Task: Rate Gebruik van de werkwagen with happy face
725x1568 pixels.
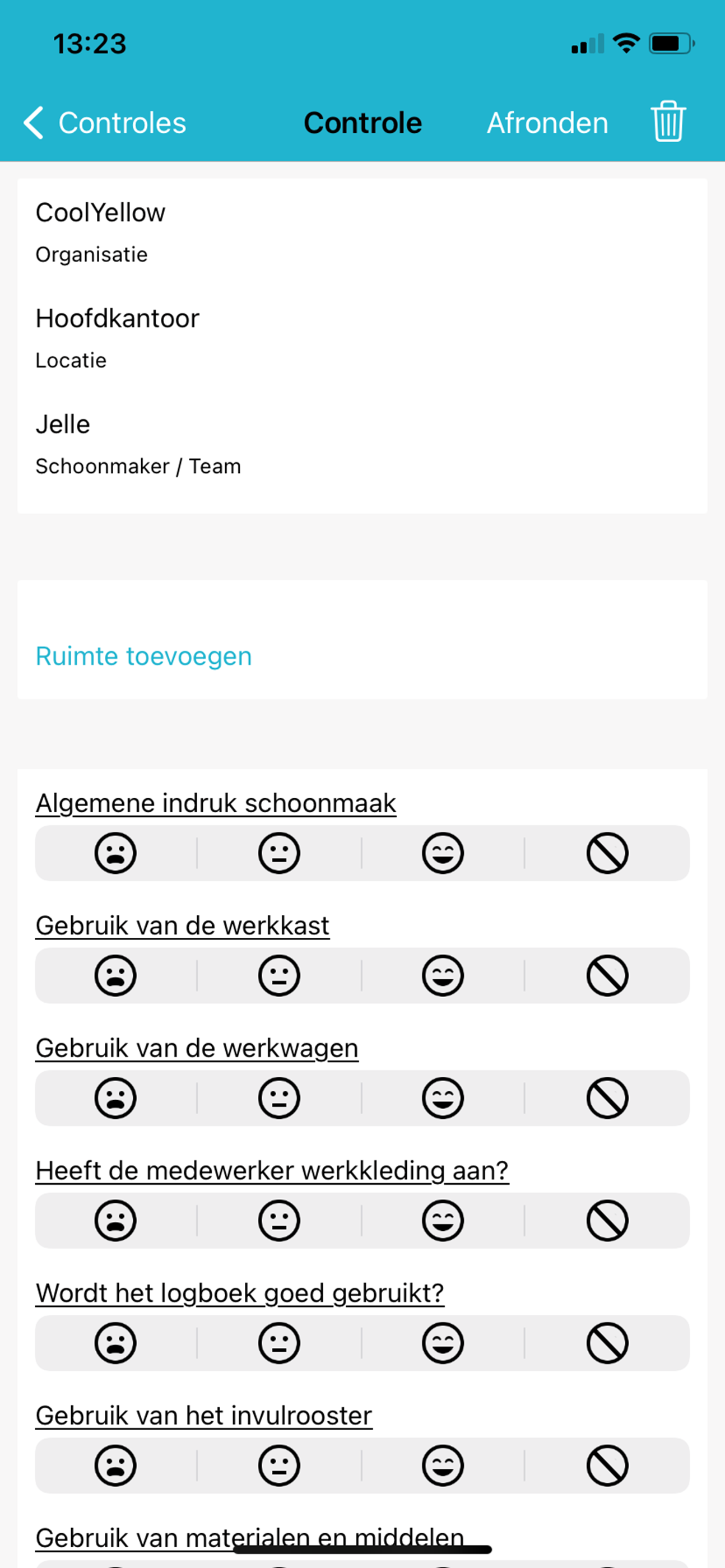Action: click(443, 1097)
